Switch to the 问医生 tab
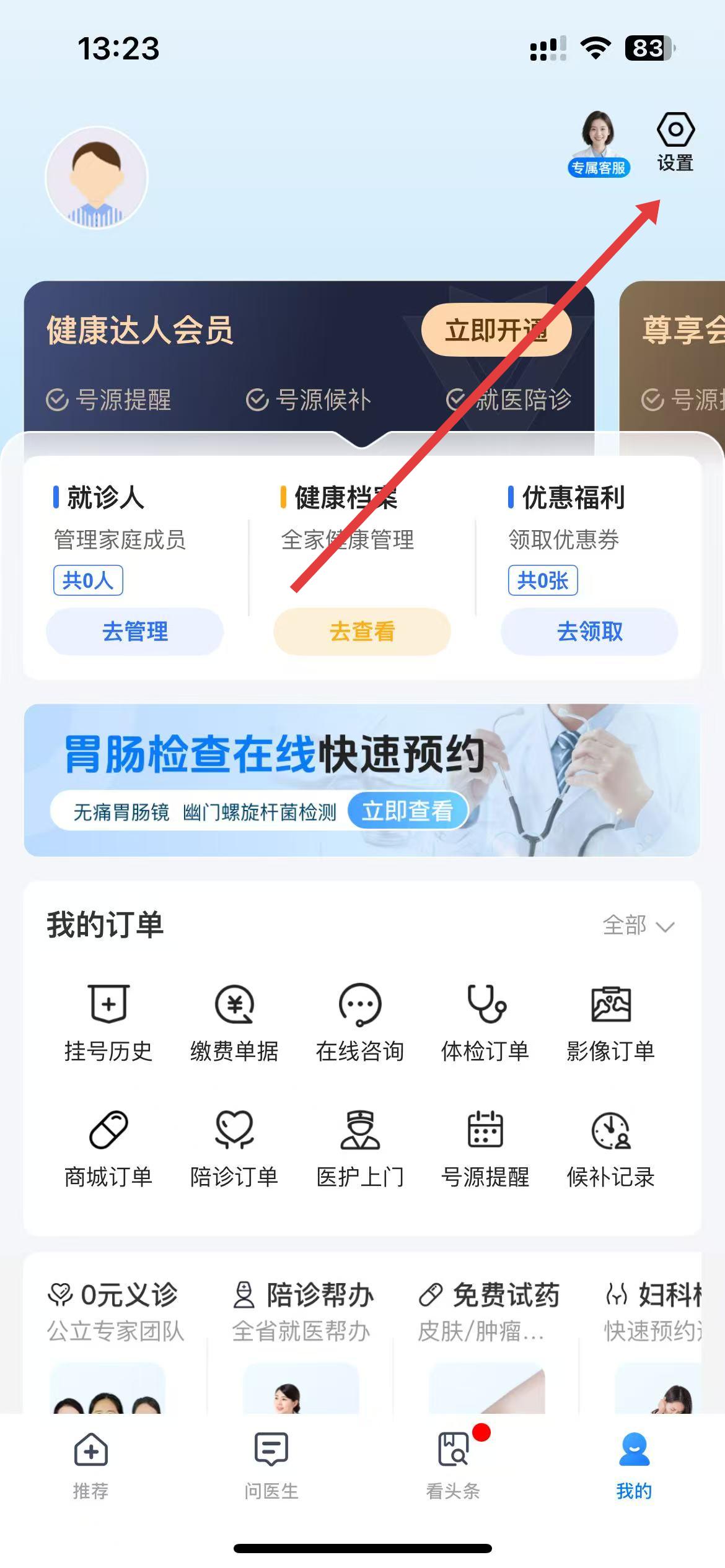Image resolution: width=725 pixels, height=1568 pixels. [271, 1465]
